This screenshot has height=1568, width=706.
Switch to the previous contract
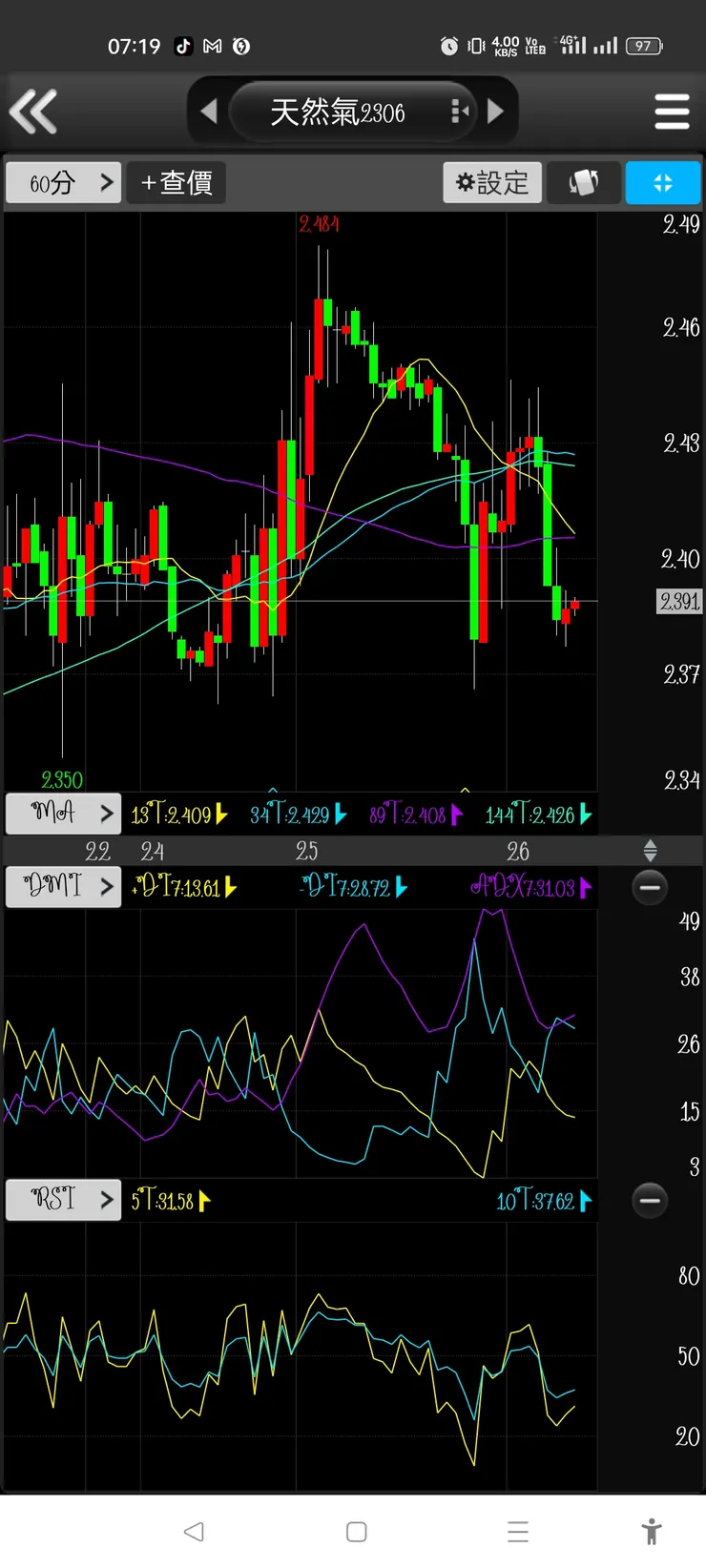pyautogui.click(x=209, y=112)
